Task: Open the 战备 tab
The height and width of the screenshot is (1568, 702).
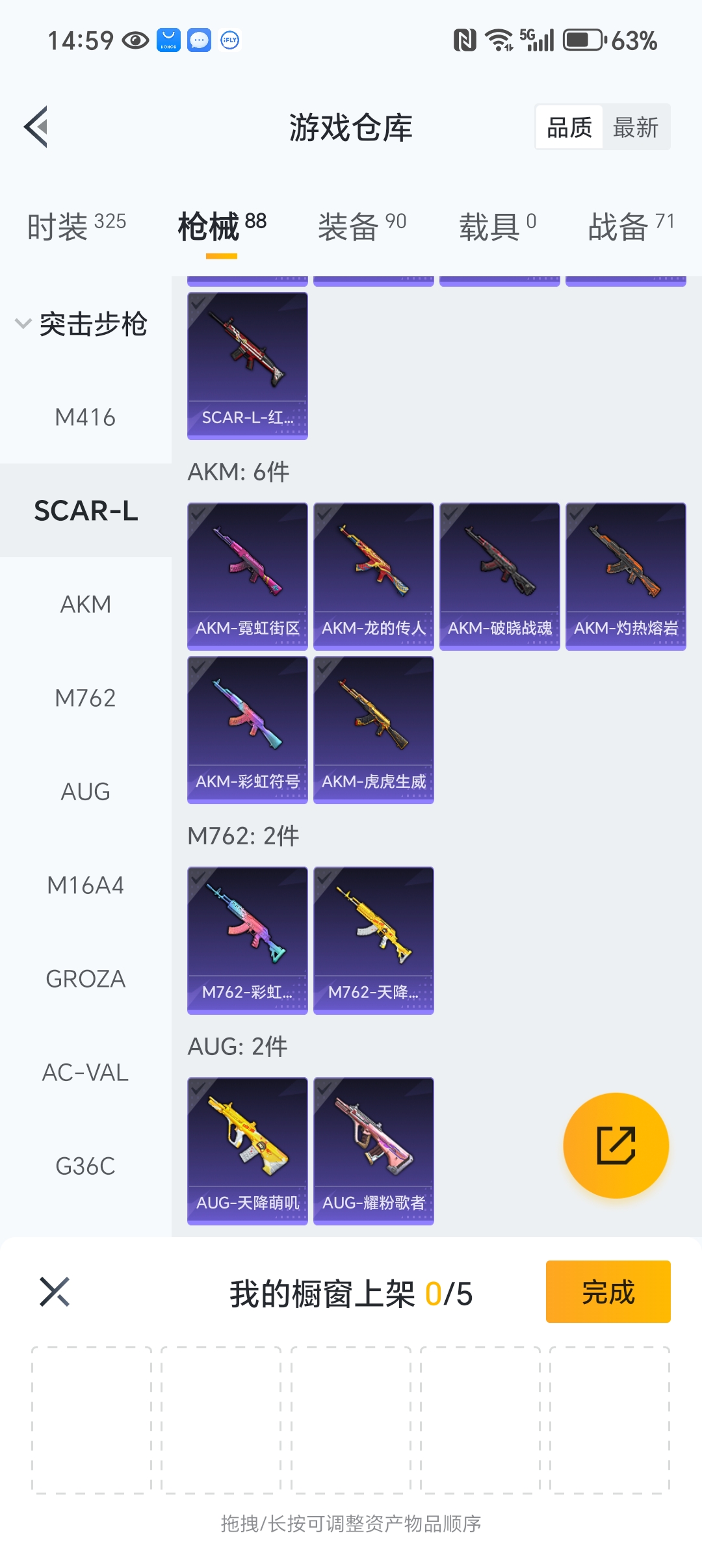Action: 630,226
